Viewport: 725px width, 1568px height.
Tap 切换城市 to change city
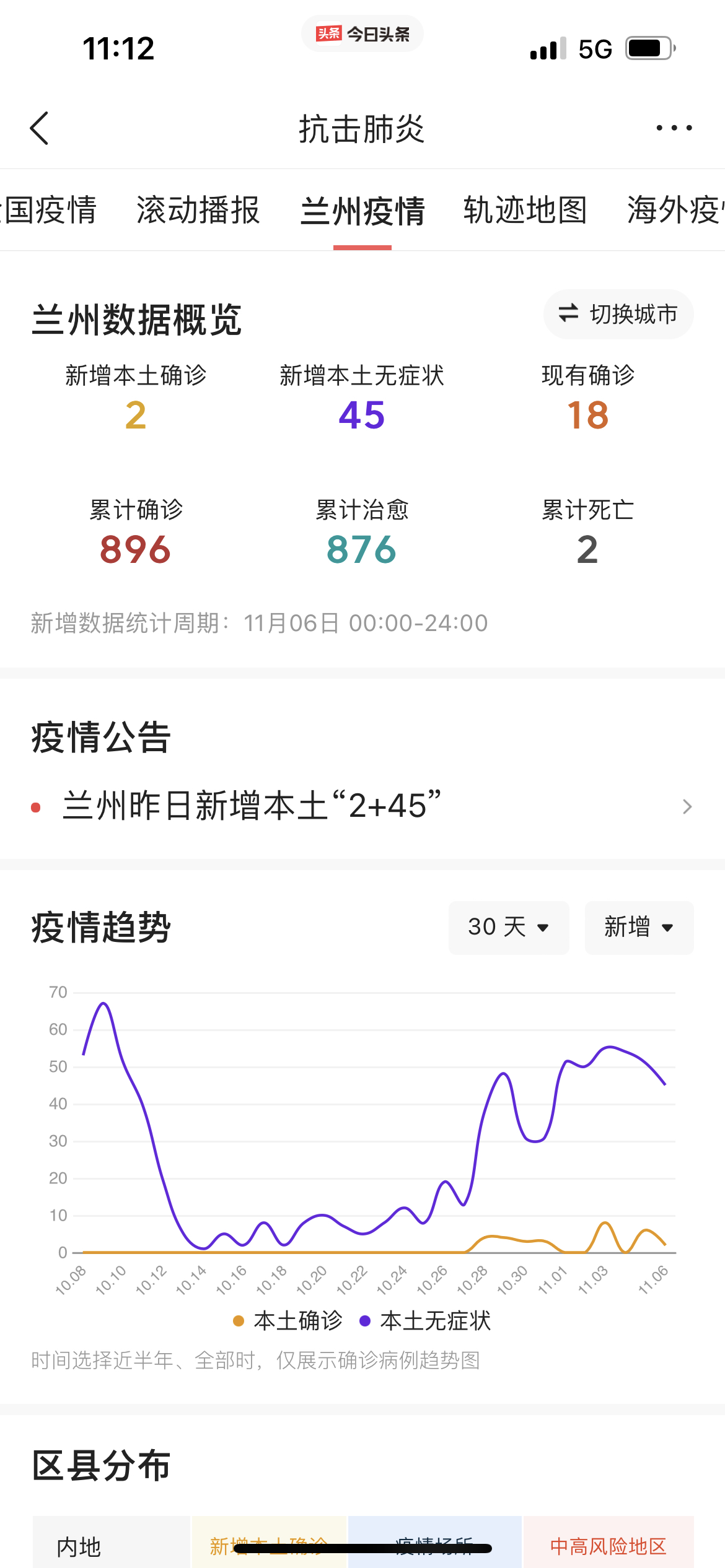coord(618,314)
